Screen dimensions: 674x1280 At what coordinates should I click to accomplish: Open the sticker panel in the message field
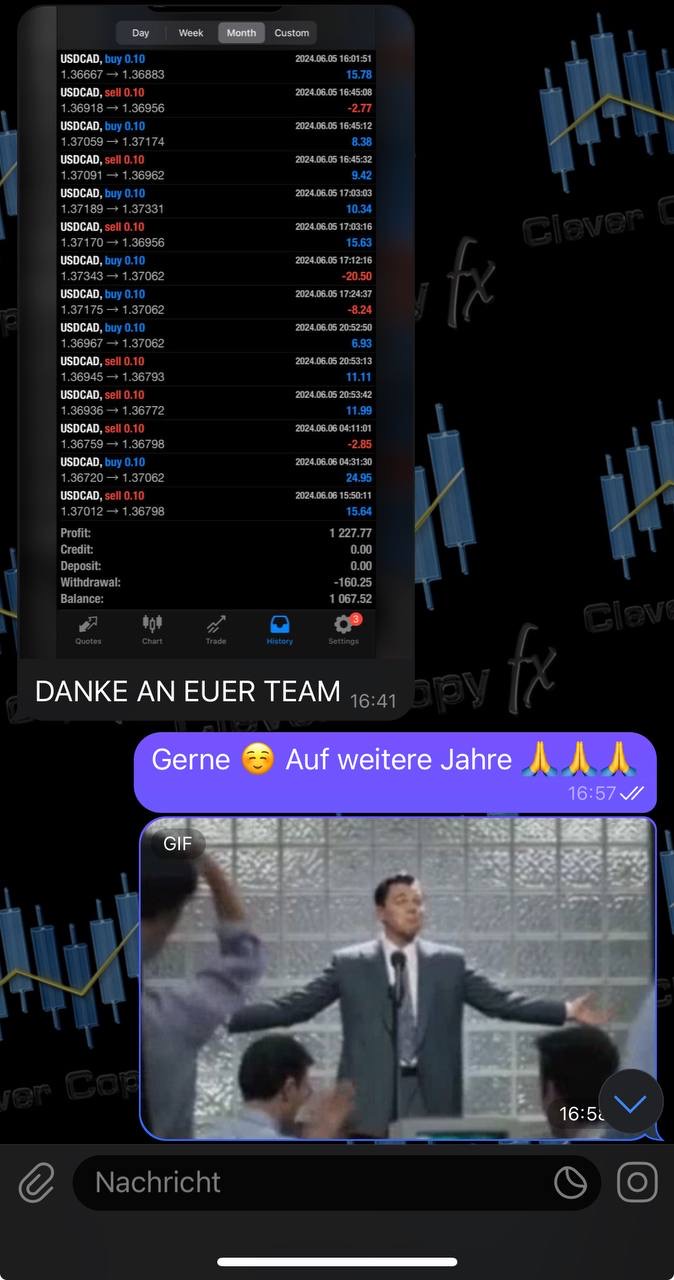(571, 1183)
